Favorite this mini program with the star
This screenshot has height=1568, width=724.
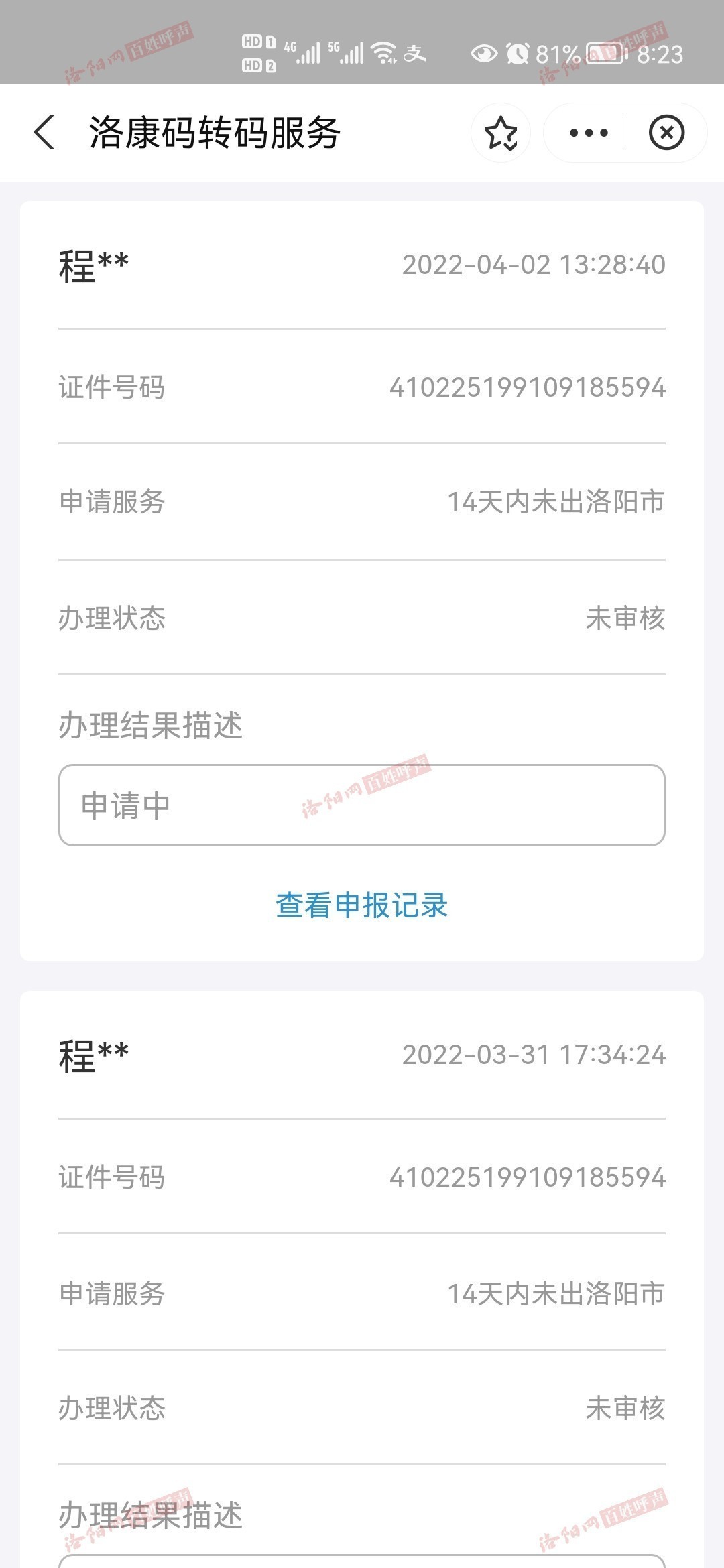[501, 133]
